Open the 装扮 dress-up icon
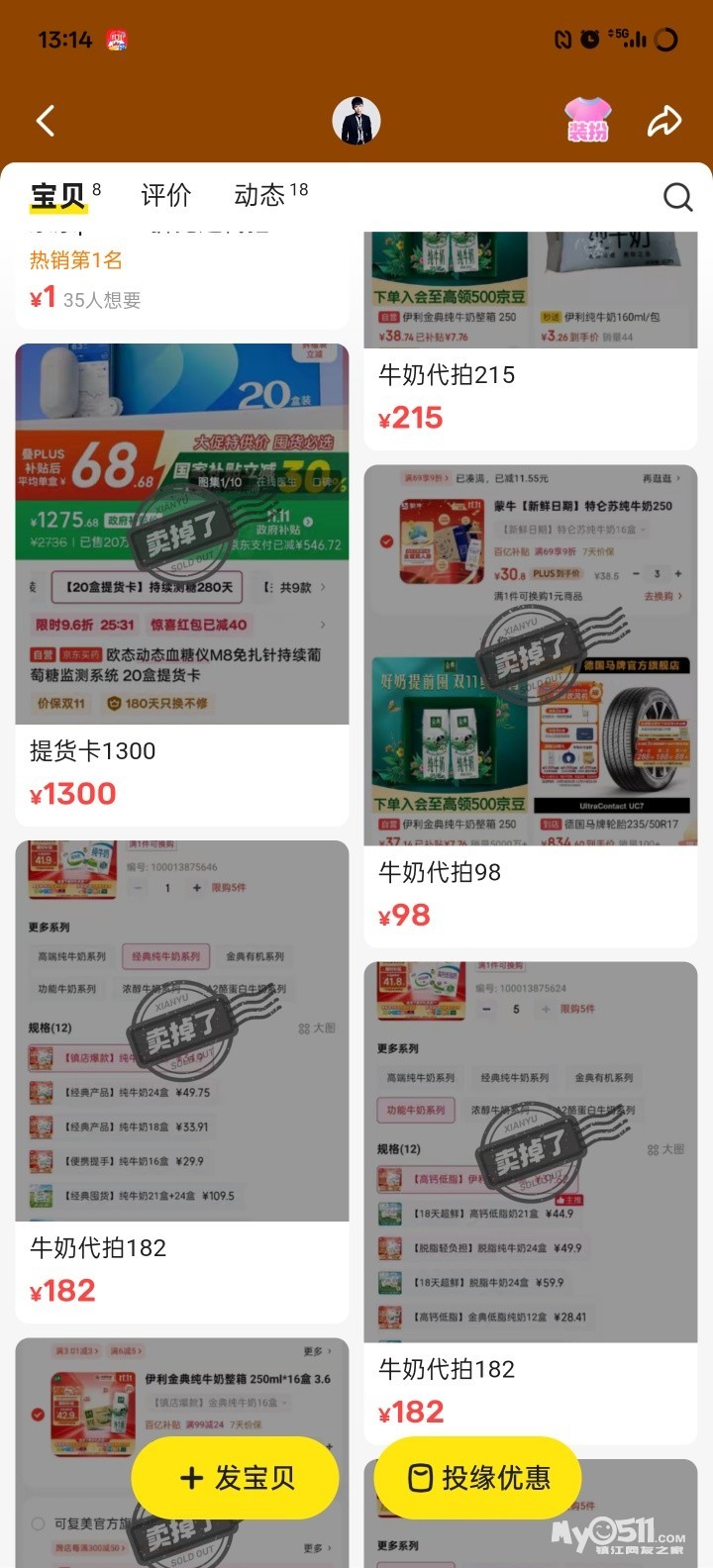This screenshot has height=1568, width=713. (x=588, y=121)
